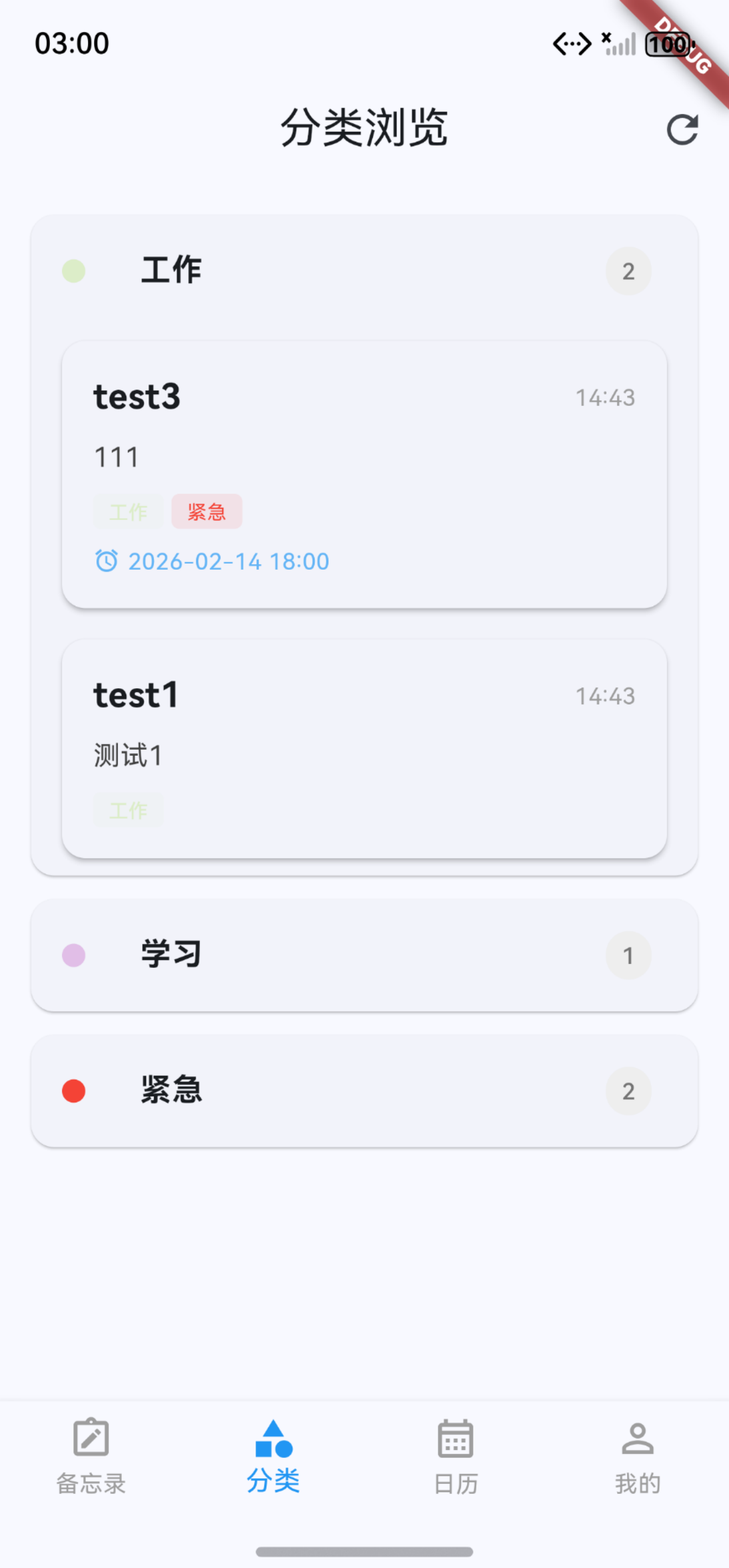Tap the 紧急 tag on test3
This screenshot has width=729, height=1568.
[x=207, y=512]
